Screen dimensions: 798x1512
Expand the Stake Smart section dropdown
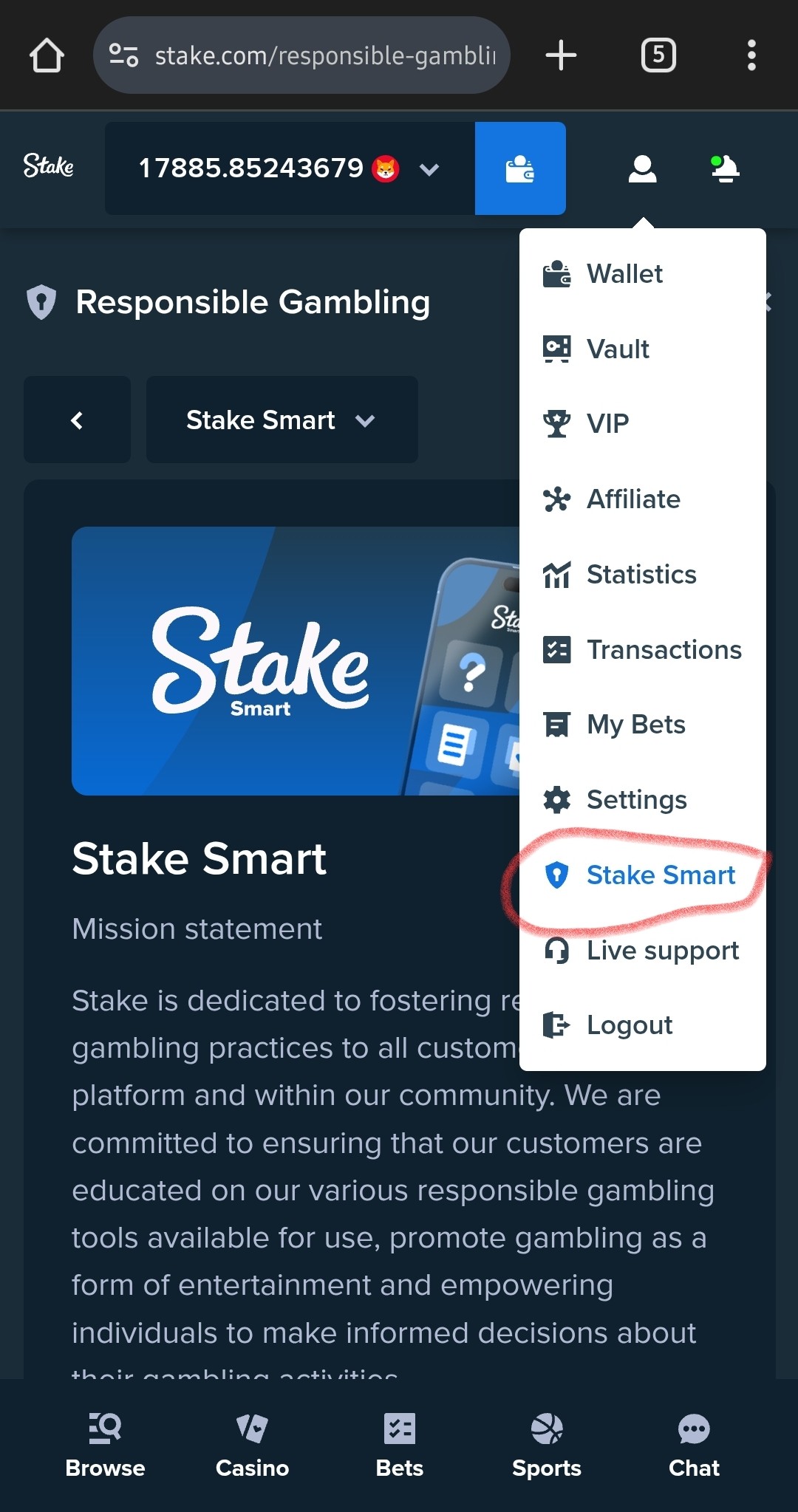click(282, 420)
